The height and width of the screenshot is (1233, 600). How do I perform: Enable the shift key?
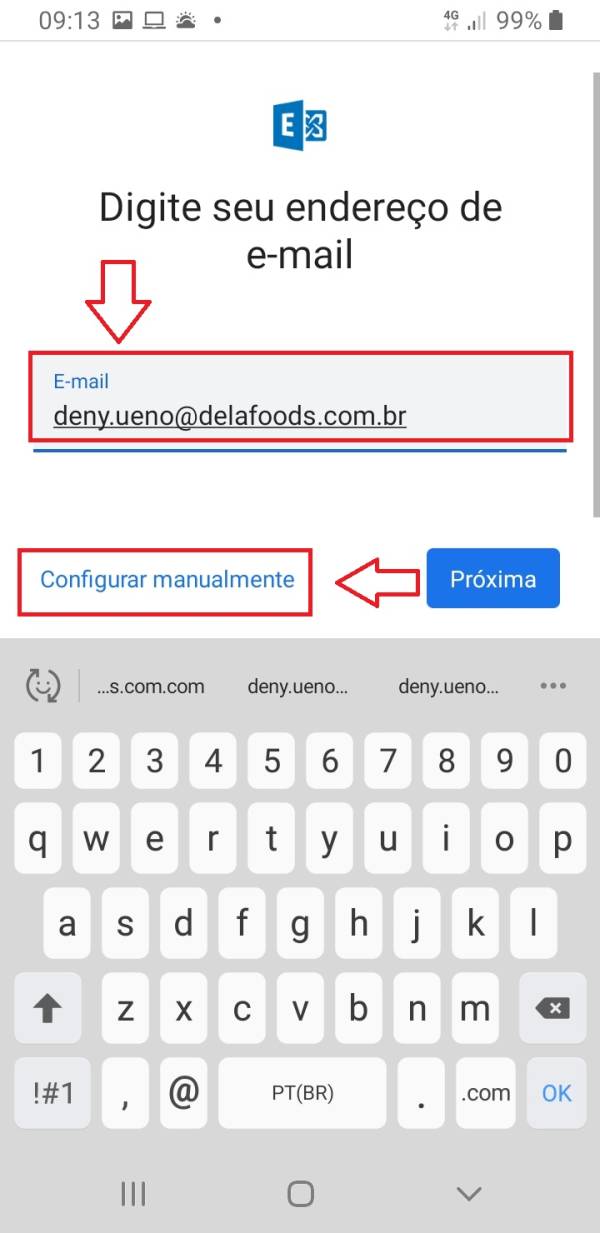point(48,1009)
